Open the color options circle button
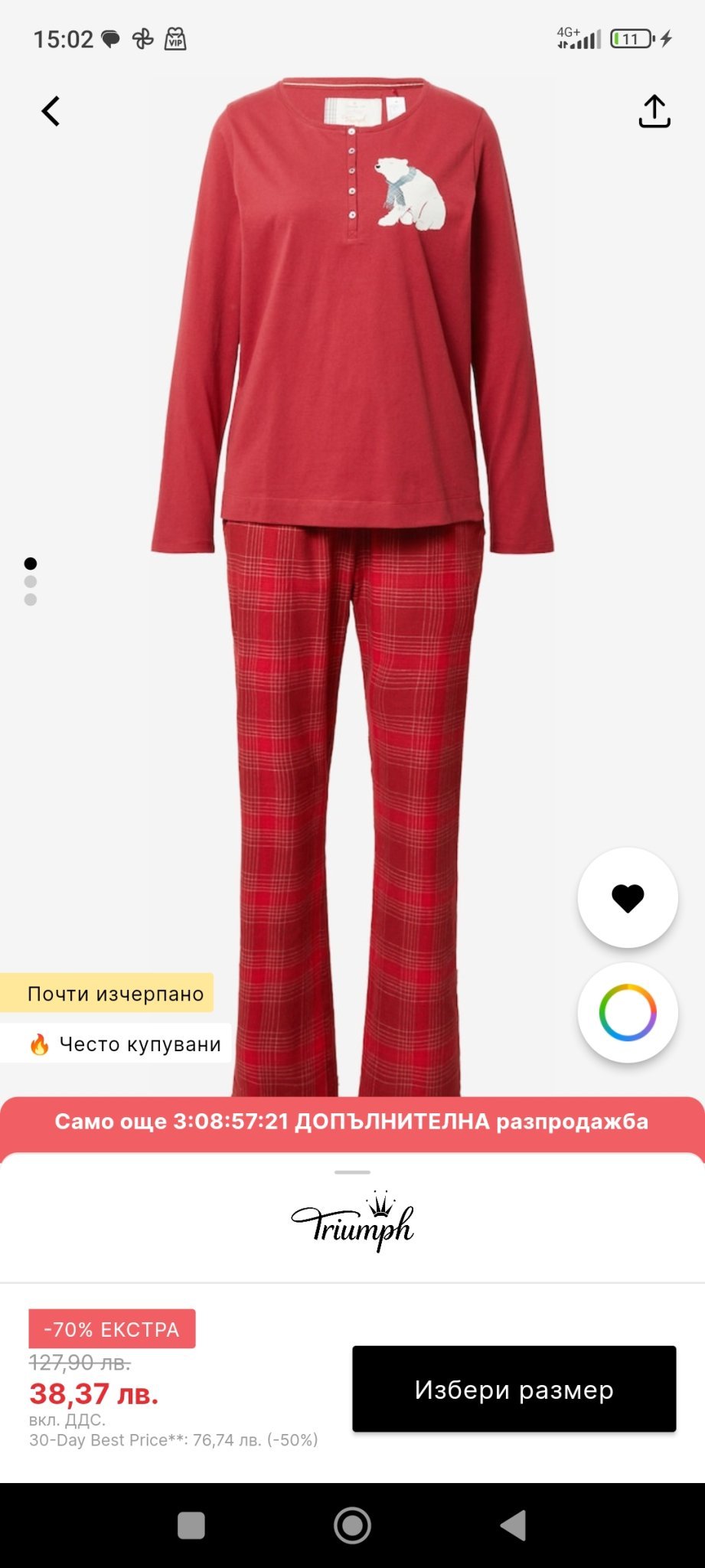Image resolution: width=705 pixels, height=1568 pixels. coord(628,1012)
